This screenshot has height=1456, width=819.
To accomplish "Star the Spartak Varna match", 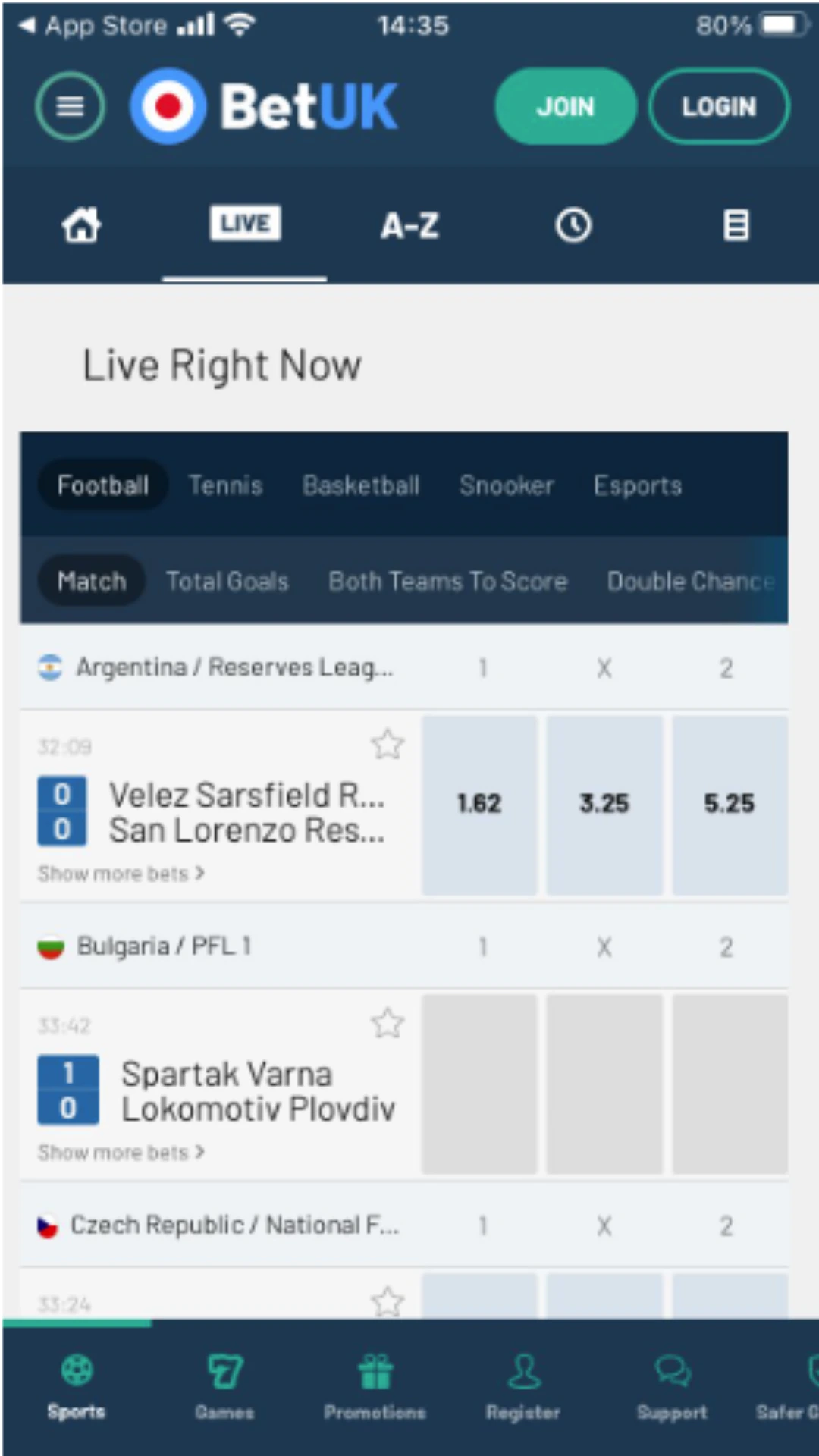I will pos(387,1023).
